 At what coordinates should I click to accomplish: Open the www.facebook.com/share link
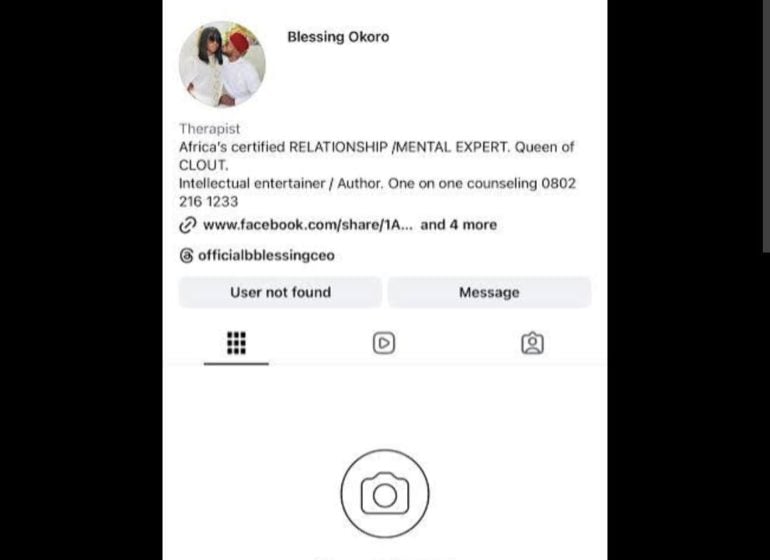(x=308, y=225)
